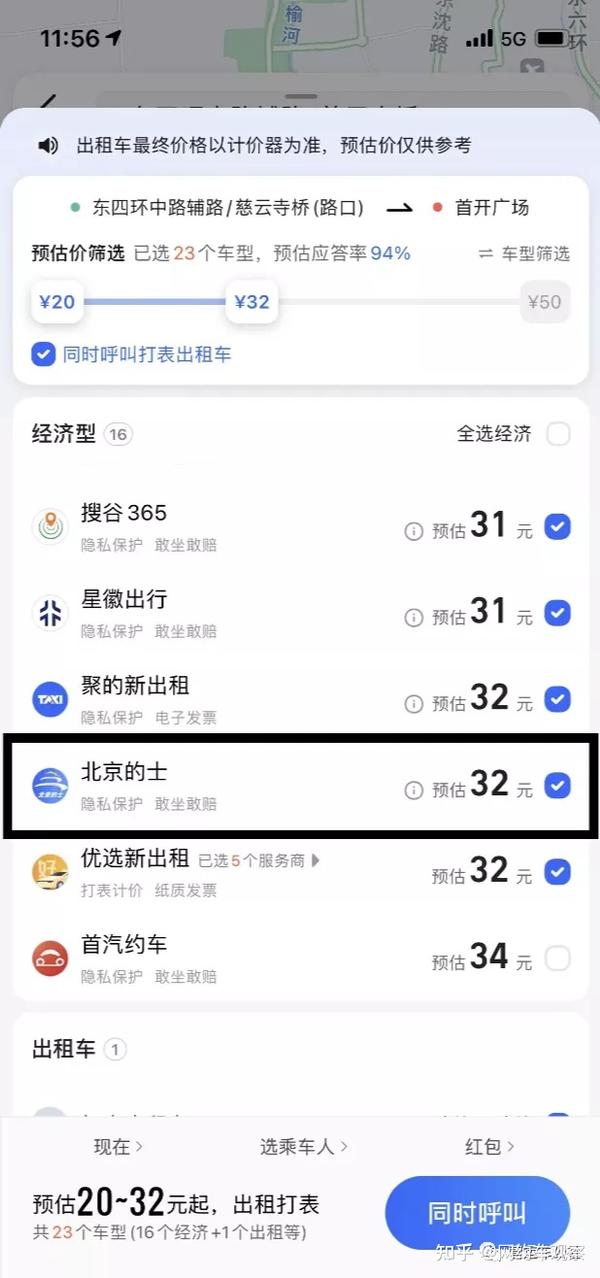Deselect the 北京的士 checkbox
The image size is (600, 1278).
point(558,786)
